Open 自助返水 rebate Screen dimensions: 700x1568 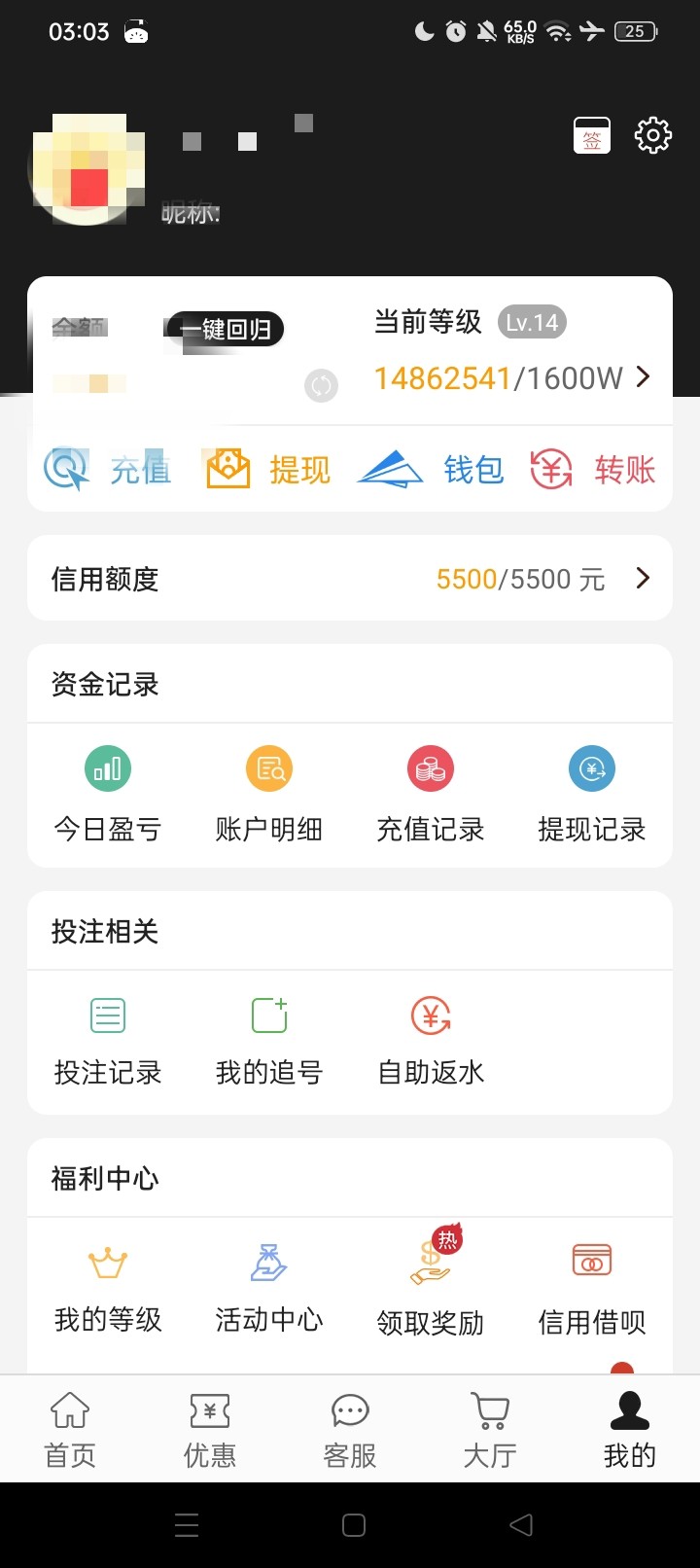431,1040
